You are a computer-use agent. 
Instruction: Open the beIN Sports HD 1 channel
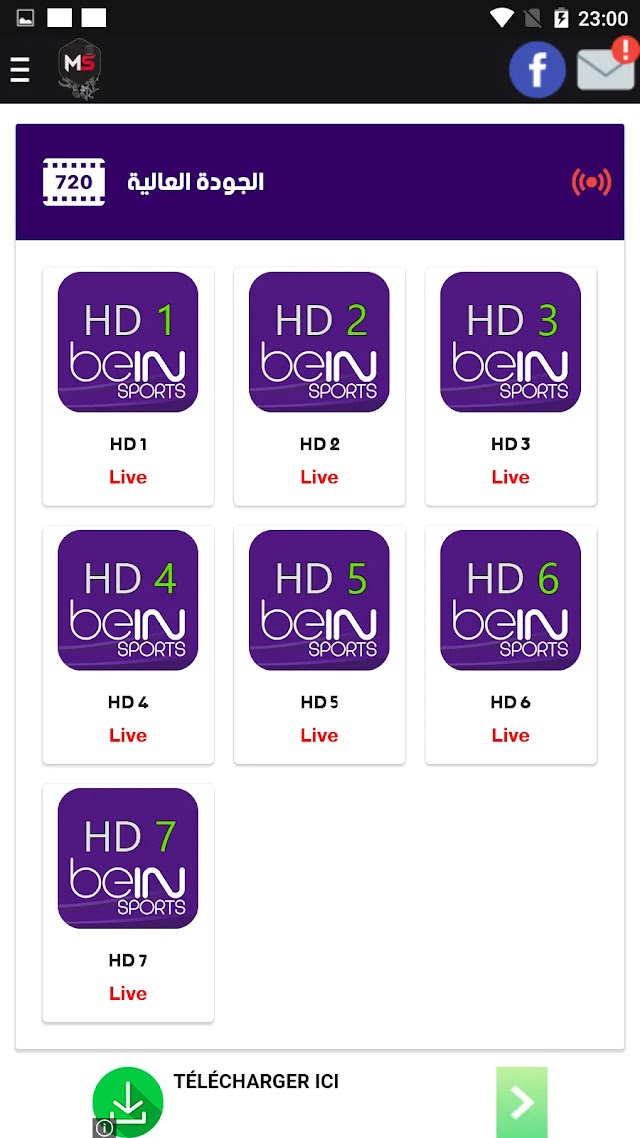(x=128, y=386)
